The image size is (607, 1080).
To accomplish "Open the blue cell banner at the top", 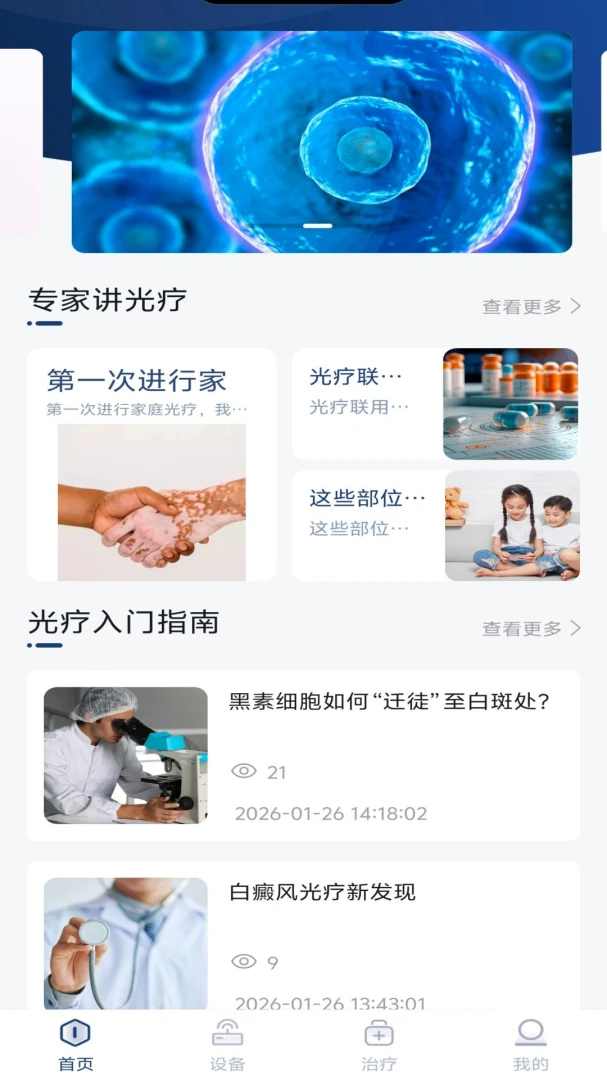I will coord(322,142).
